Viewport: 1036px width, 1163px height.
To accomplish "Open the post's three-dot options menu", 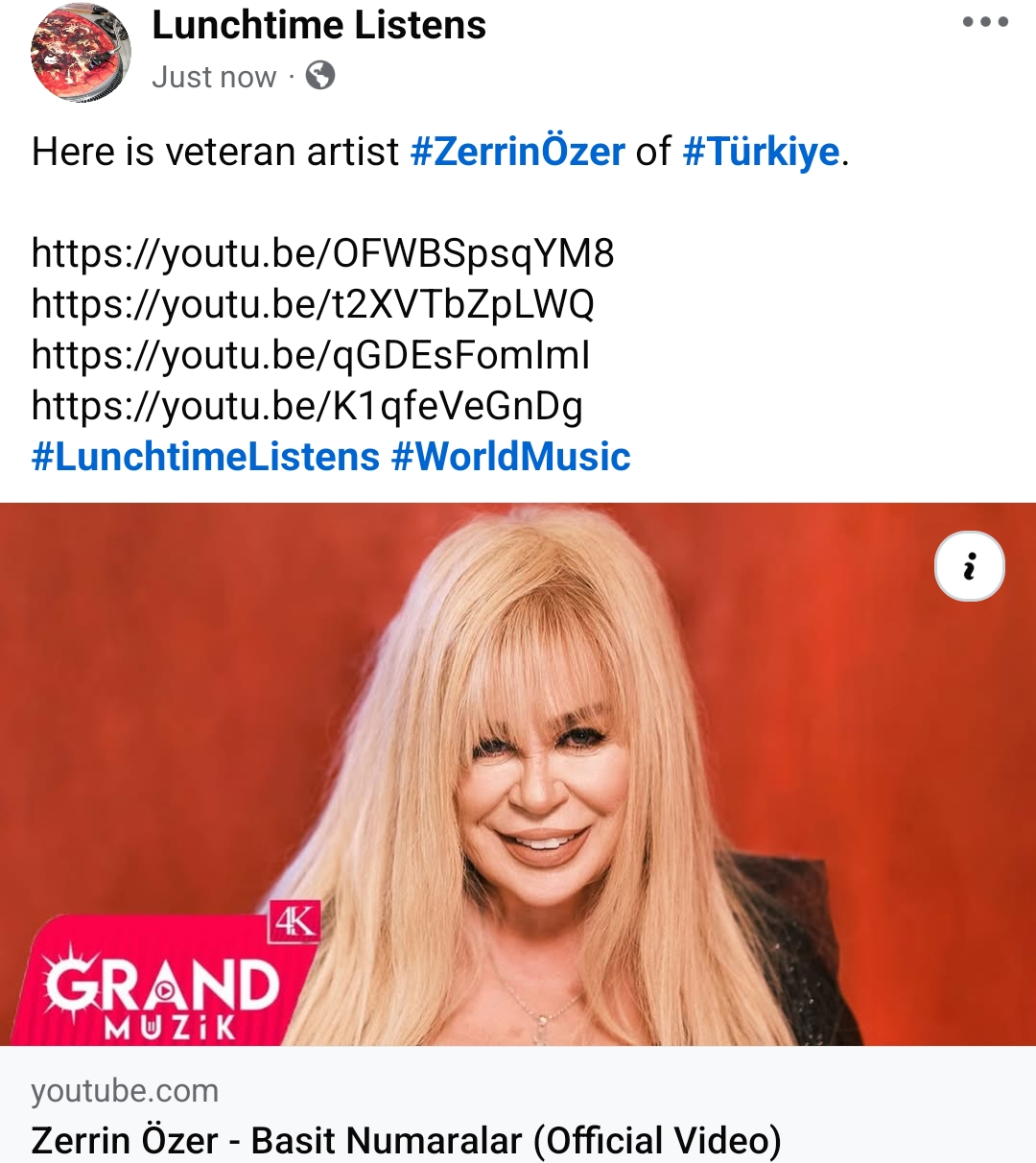I will point(985,22).
